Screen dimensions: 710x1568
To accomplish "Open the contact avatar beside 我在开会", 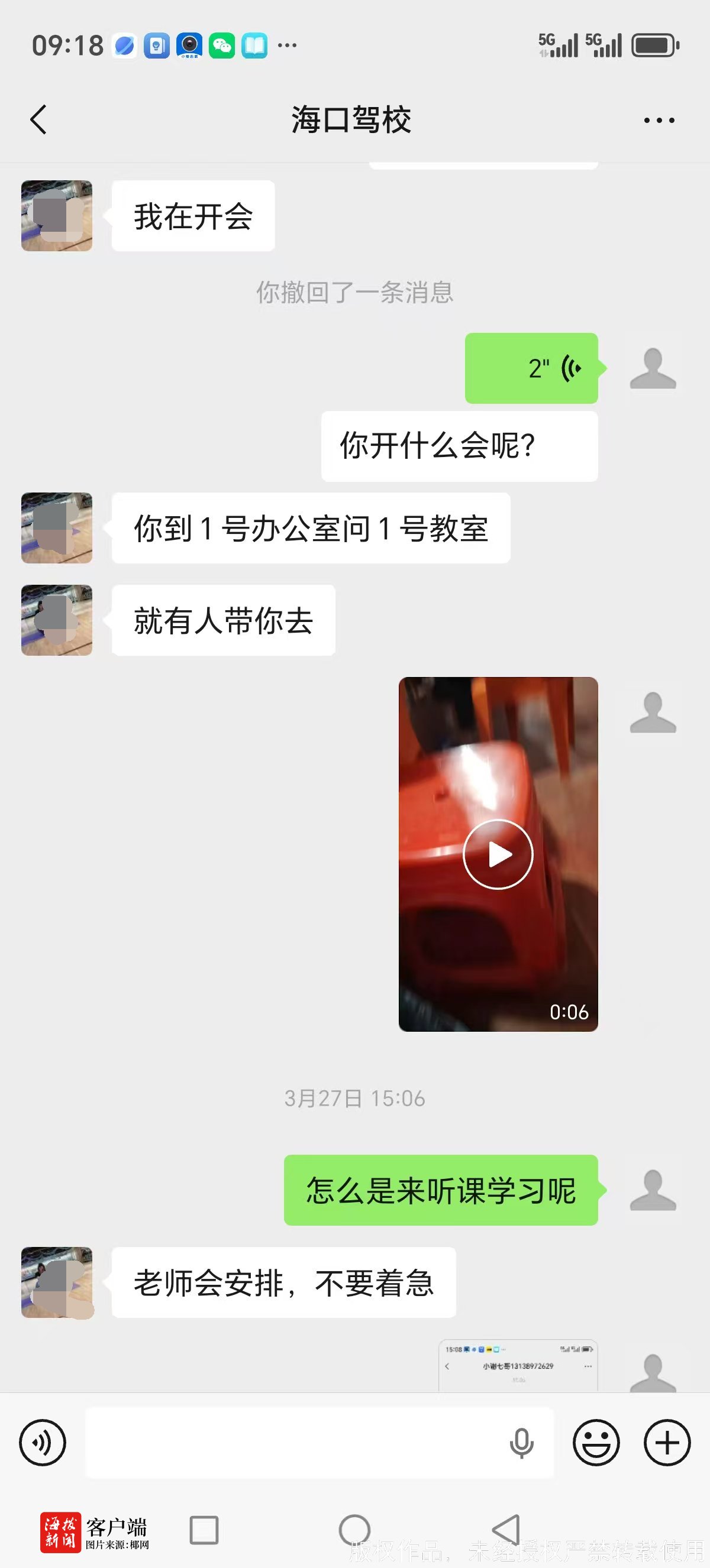I will [x=57, y=215].
